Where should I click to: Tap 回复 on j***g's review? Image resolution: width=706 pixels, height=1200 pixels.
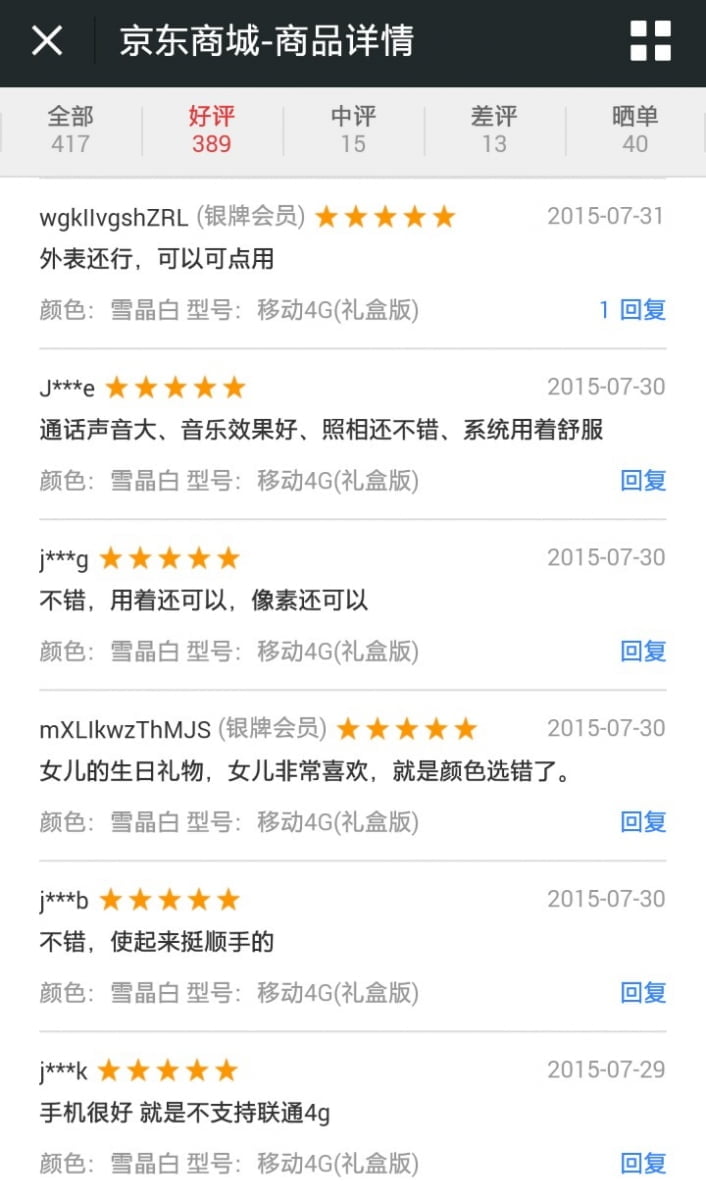pyautogui.click(x=643, y=652)
